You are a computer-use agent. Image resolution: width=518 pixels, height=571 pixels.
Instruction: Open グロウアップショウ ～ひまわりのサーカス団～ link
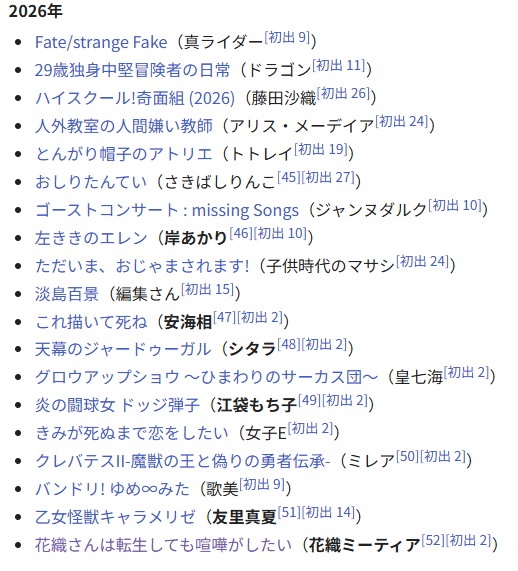206,377
